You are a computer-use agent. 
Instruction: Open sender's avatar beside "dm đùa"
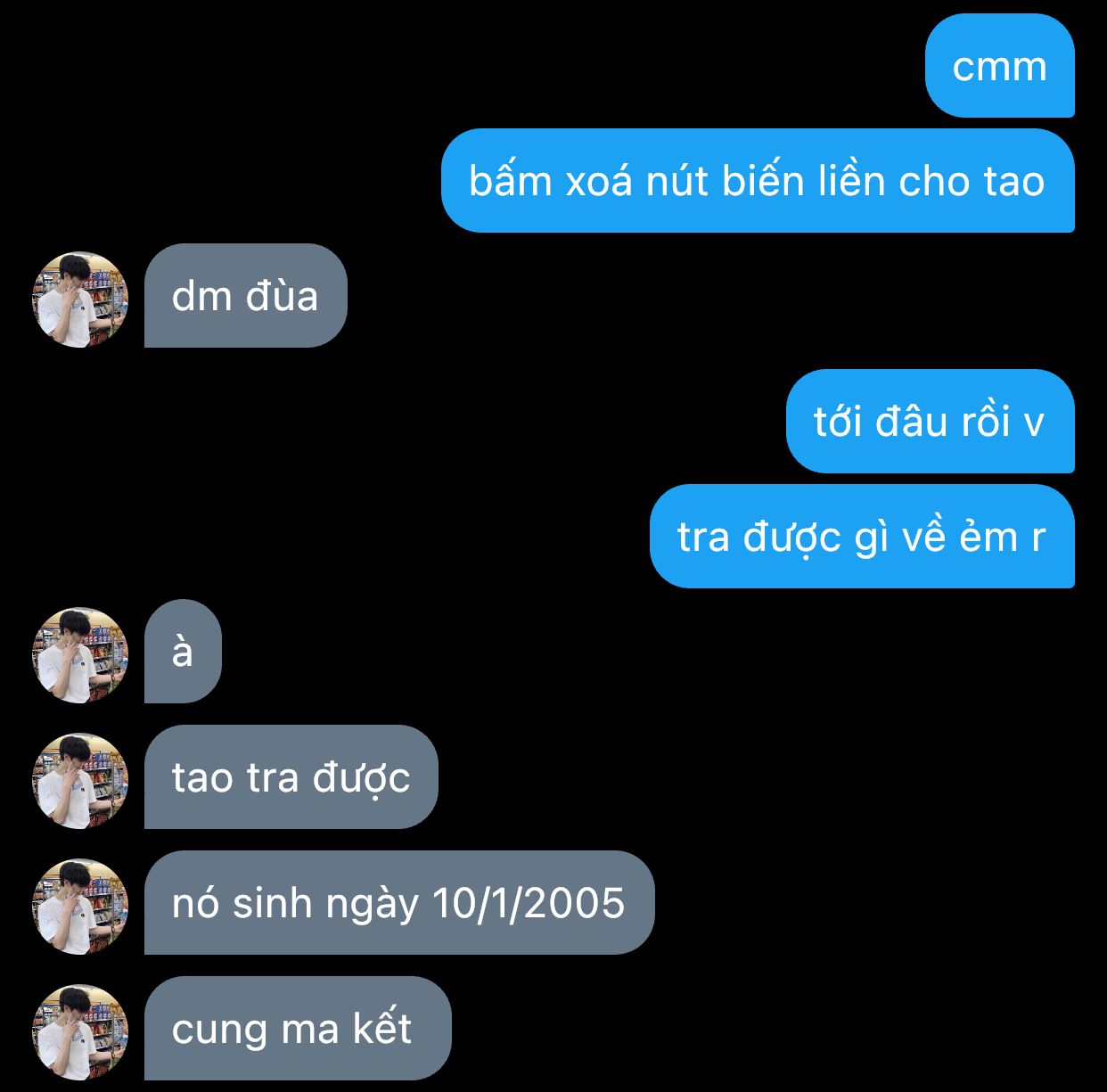(80, 300)
